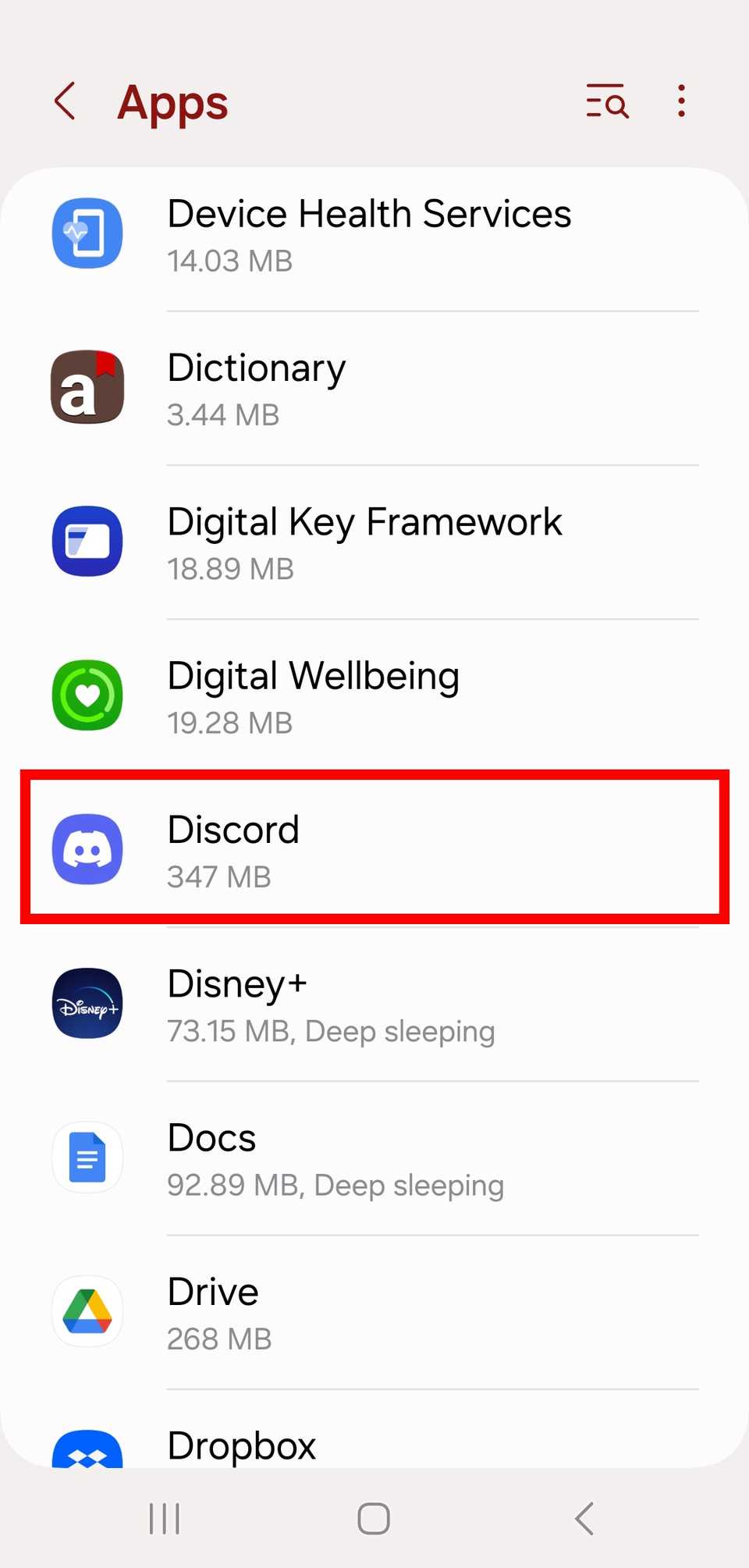Tap the Dictionary app icon
The image size is (749, 1568).
point(87,388)
